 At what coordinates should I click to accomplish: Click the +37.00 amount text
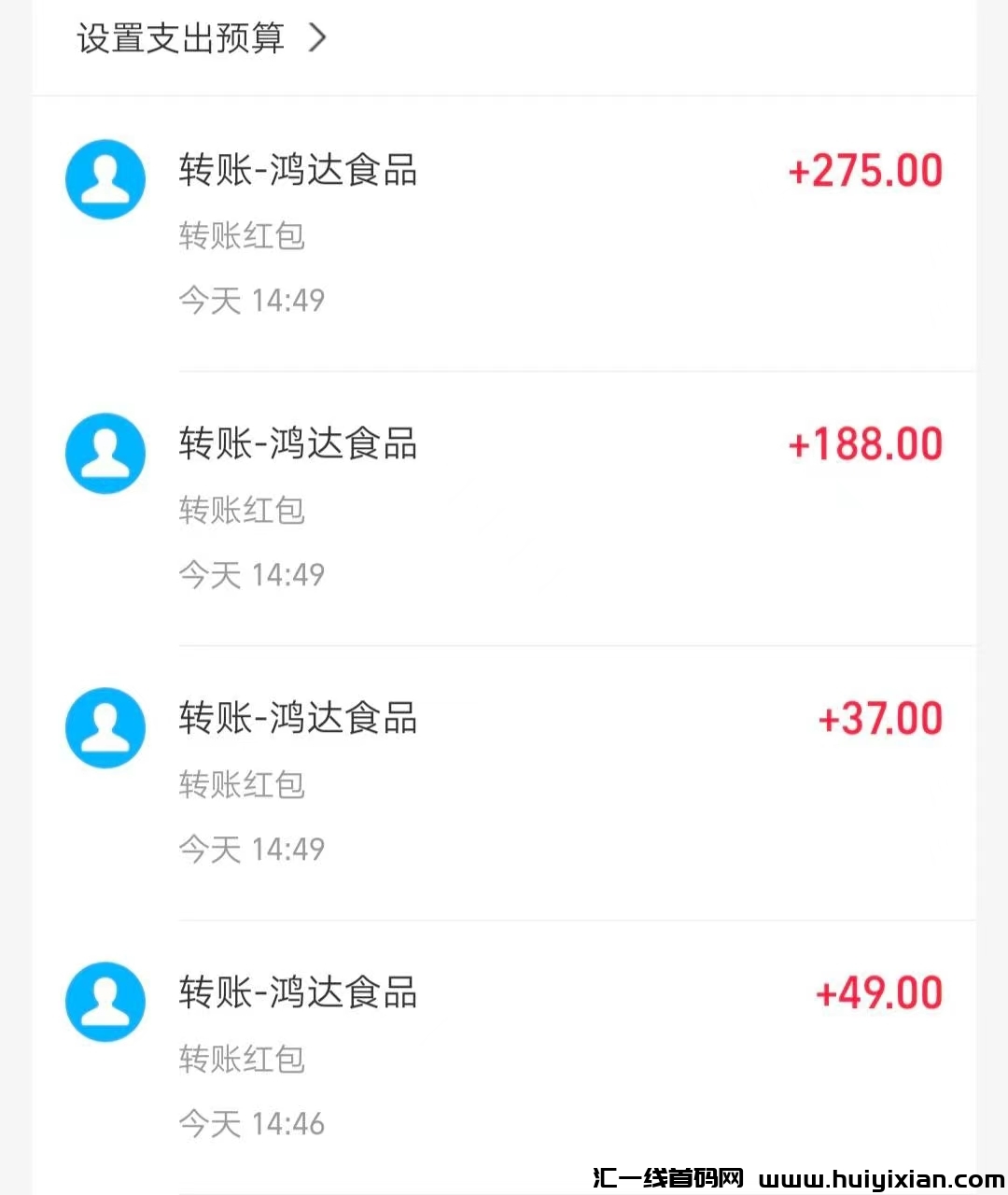(x=880, y=718)
